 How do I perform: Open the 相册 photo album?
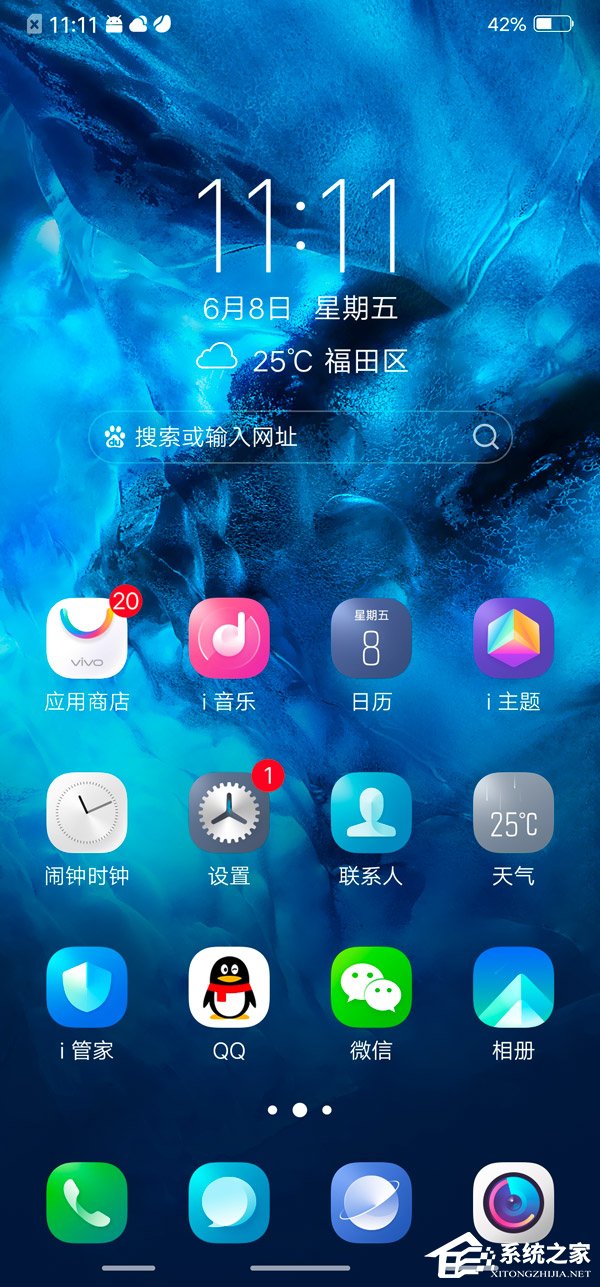513,987
